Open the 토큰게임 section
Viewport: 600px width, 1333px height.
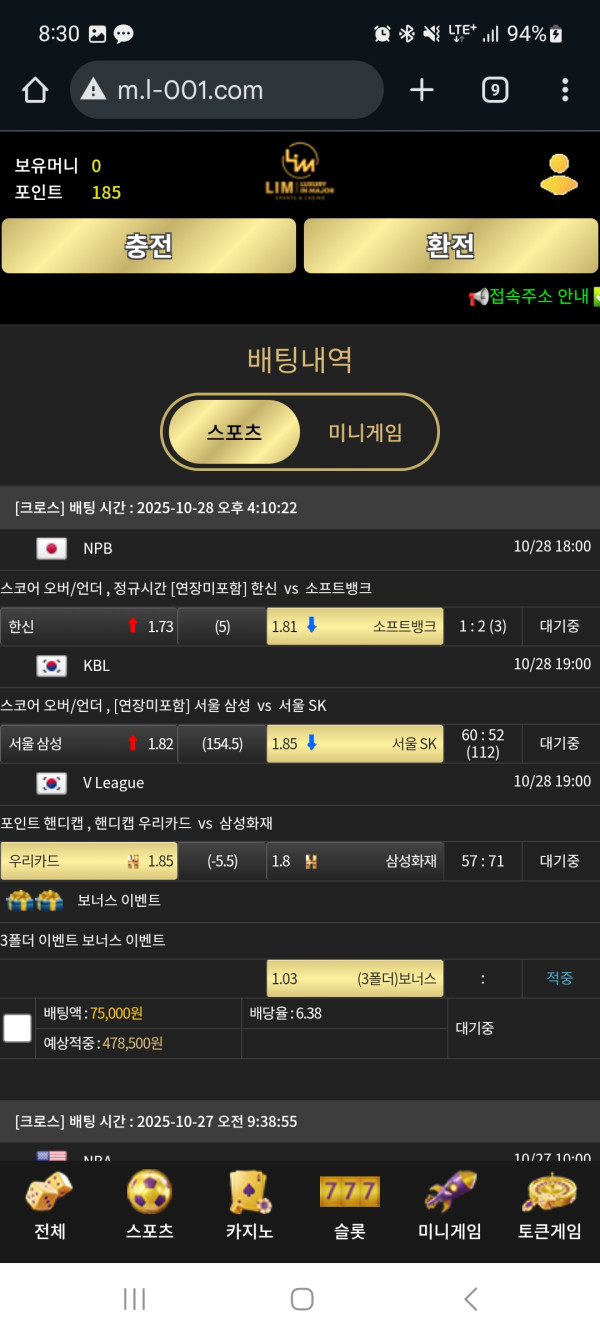tap(549, 1207)
